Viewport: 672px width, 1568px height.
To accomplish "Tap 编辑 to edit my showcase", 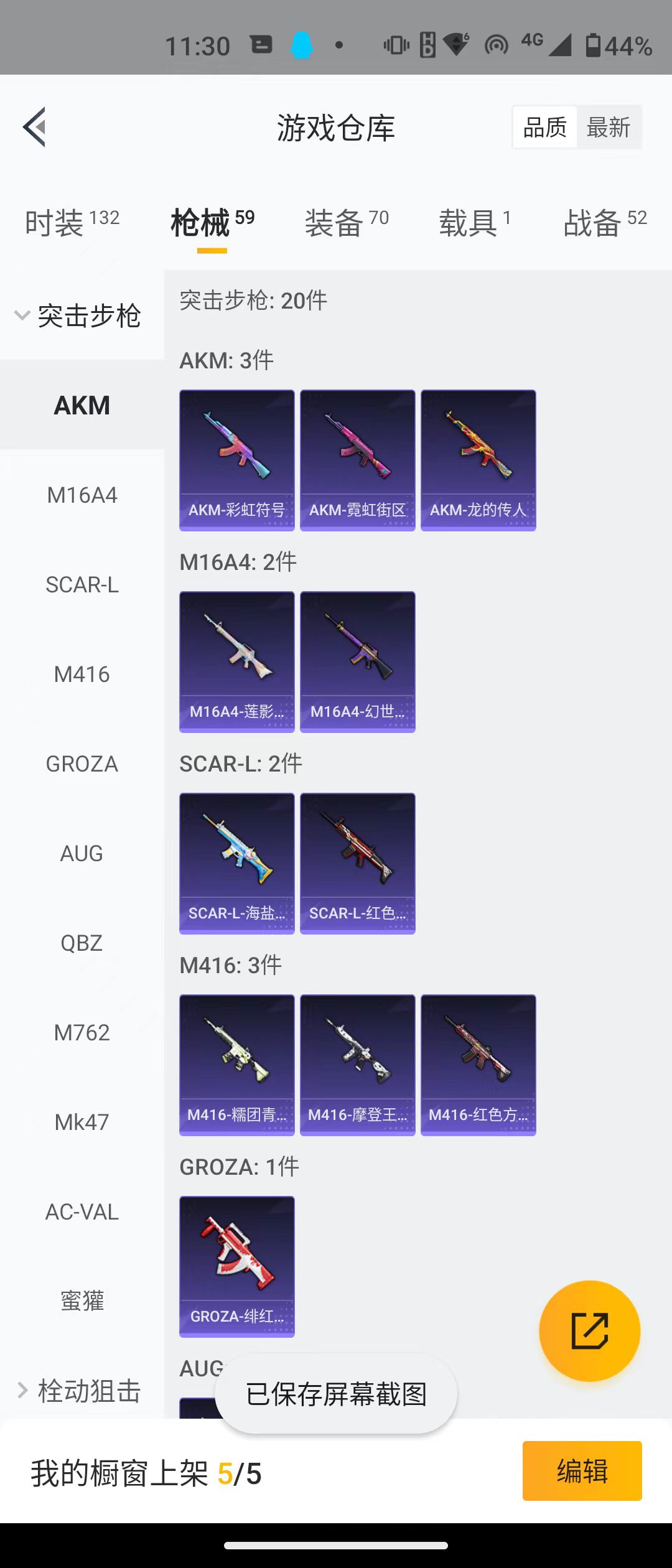I will coord(582,1471).
